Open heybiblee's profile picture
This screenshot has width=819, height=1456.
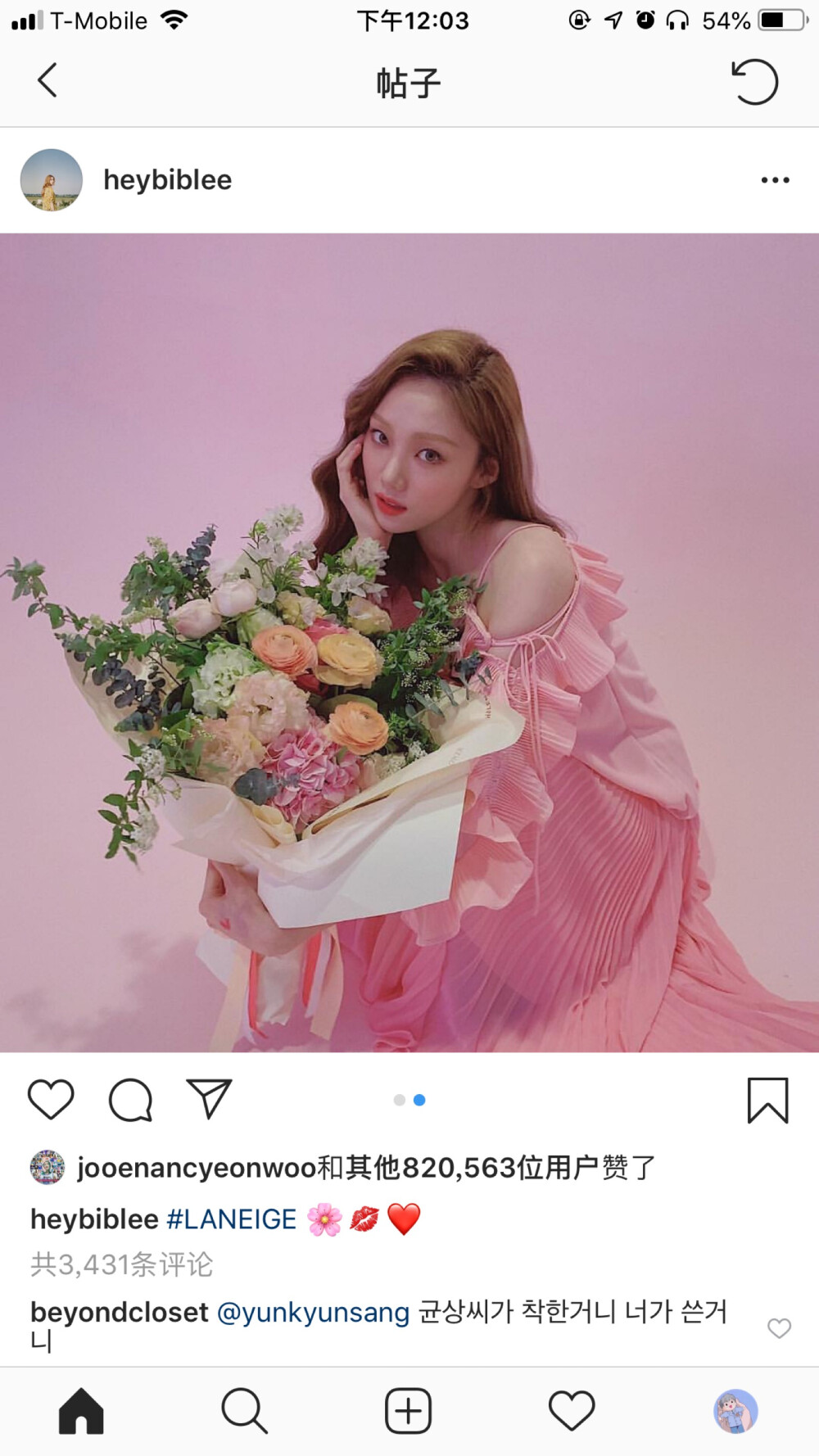pos(52,180)
